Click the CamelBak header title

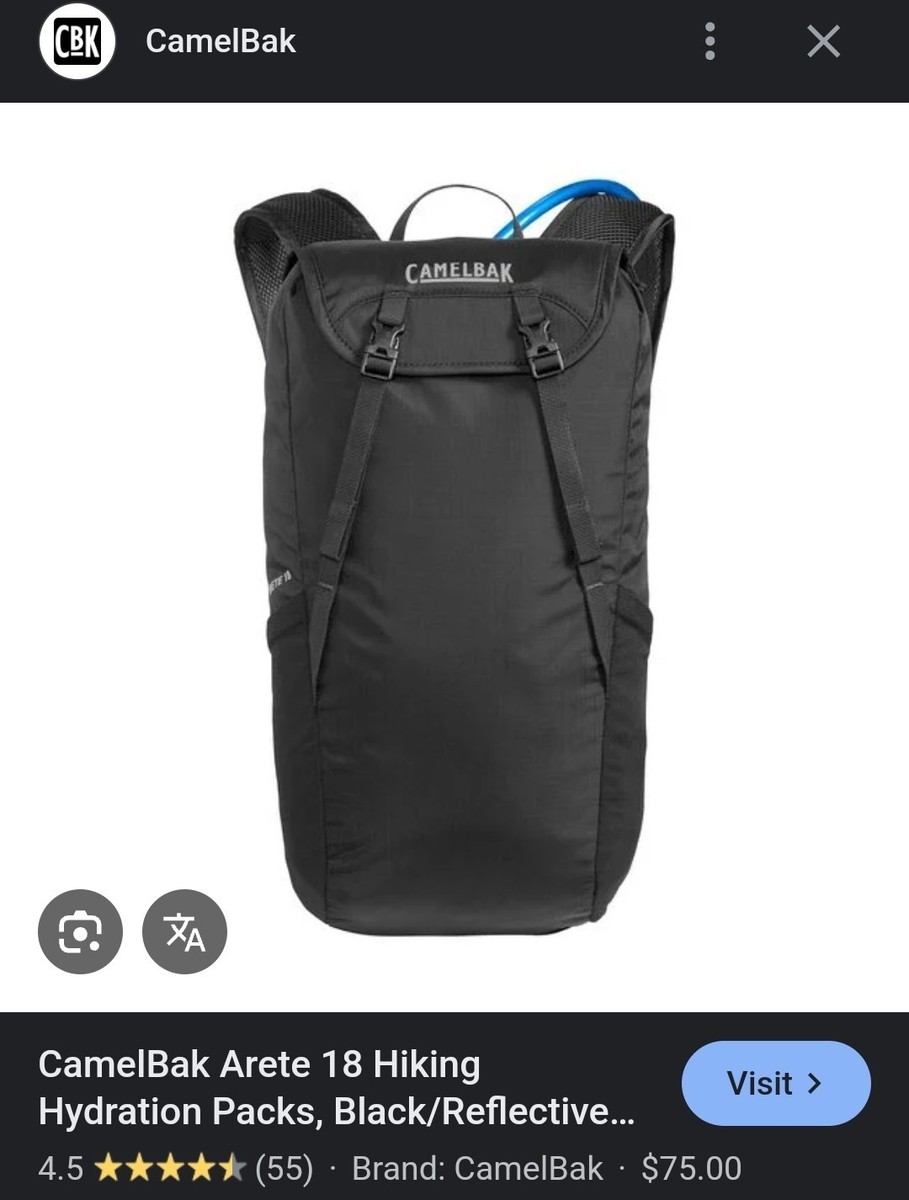[x=220, y=41]
